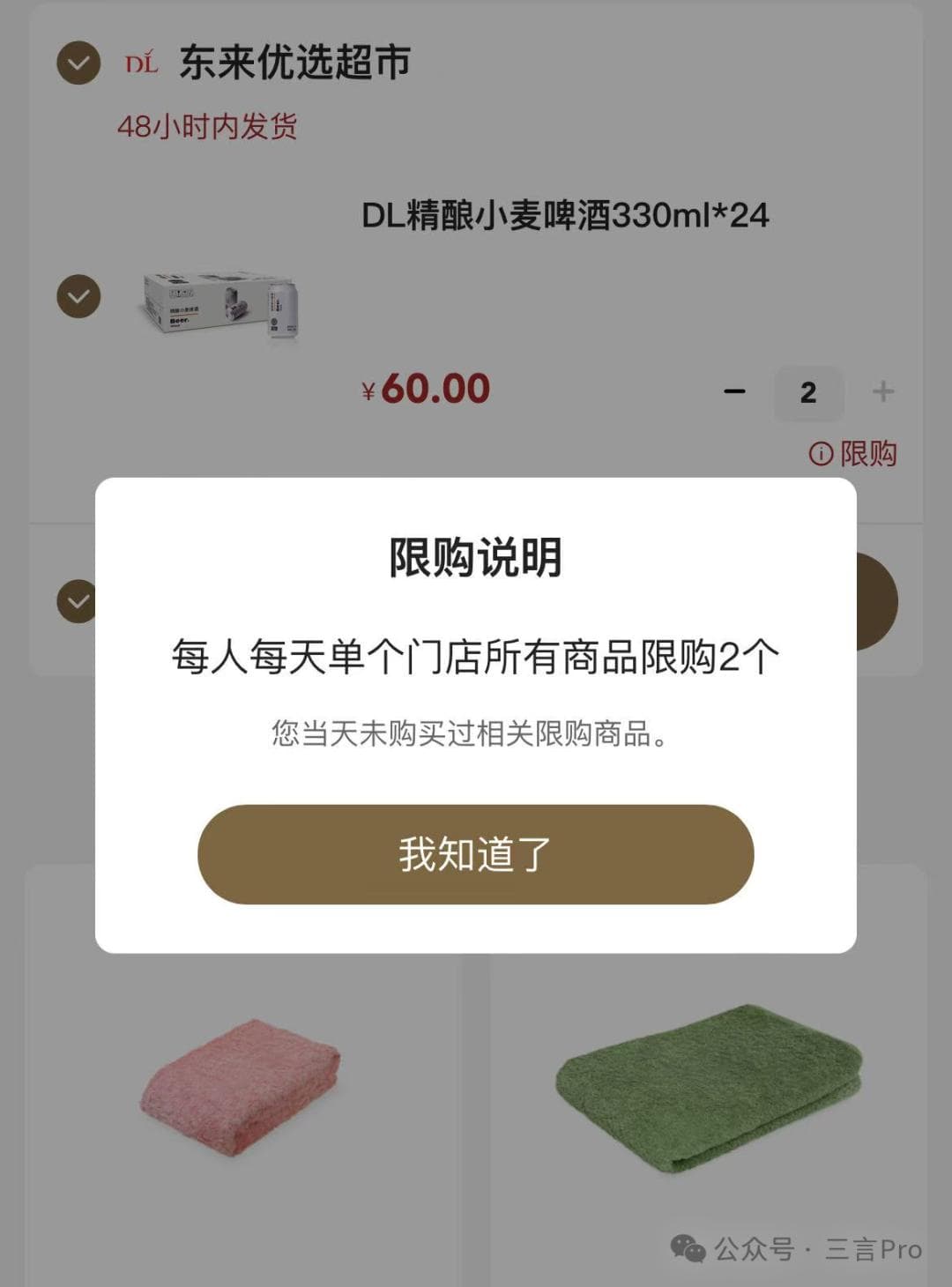Increase beer quantity with the plus stepper
Screen dimensions: 952x1287
coord(882,391)
